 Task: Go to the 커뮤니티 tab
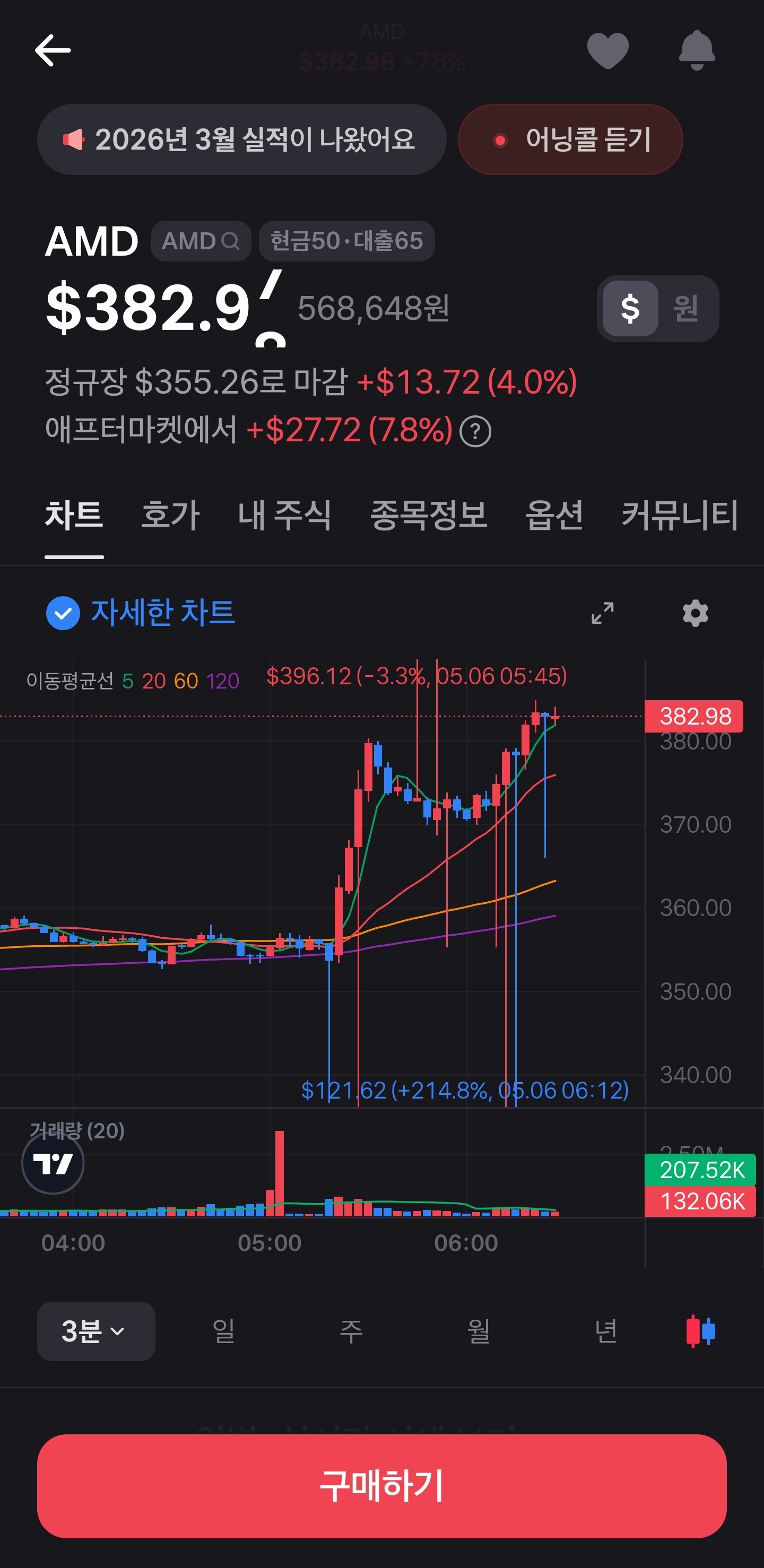point(680,515)
